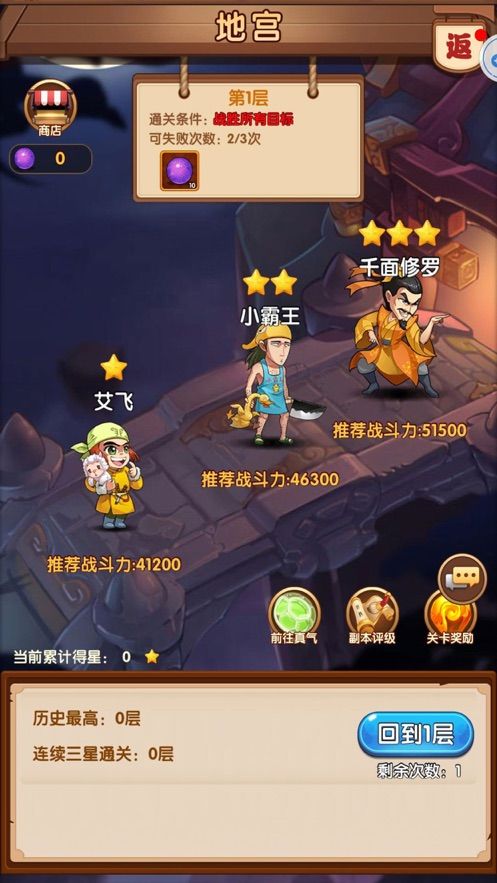This screenshot has height=883, width=497.
Task: Challenge the three-star enemy 千面修罗
Action: (x=397, y=336)
